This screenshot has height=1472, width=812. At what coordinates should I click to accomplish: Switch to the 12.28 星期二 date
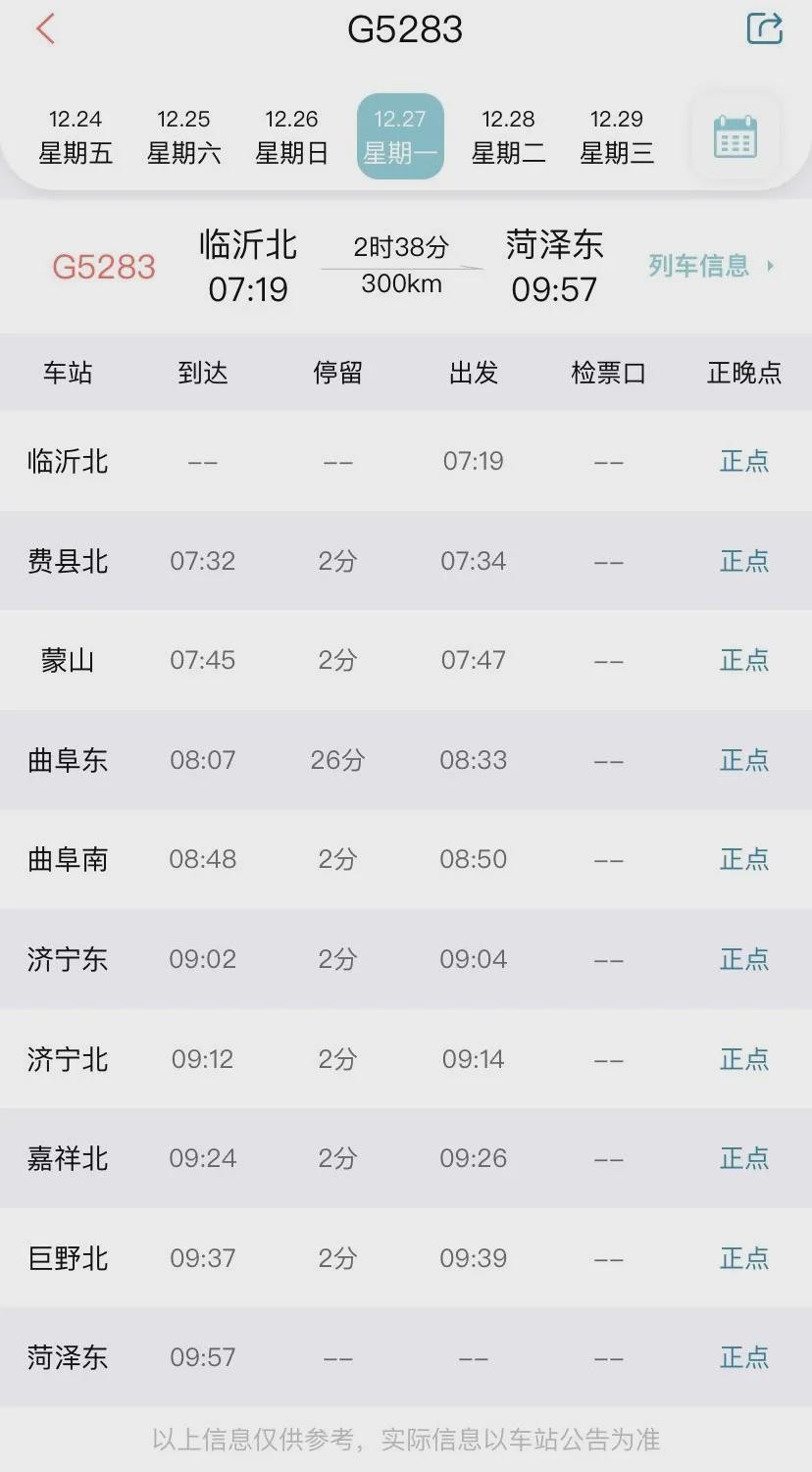pyautogui.click(x=508, y=136)
